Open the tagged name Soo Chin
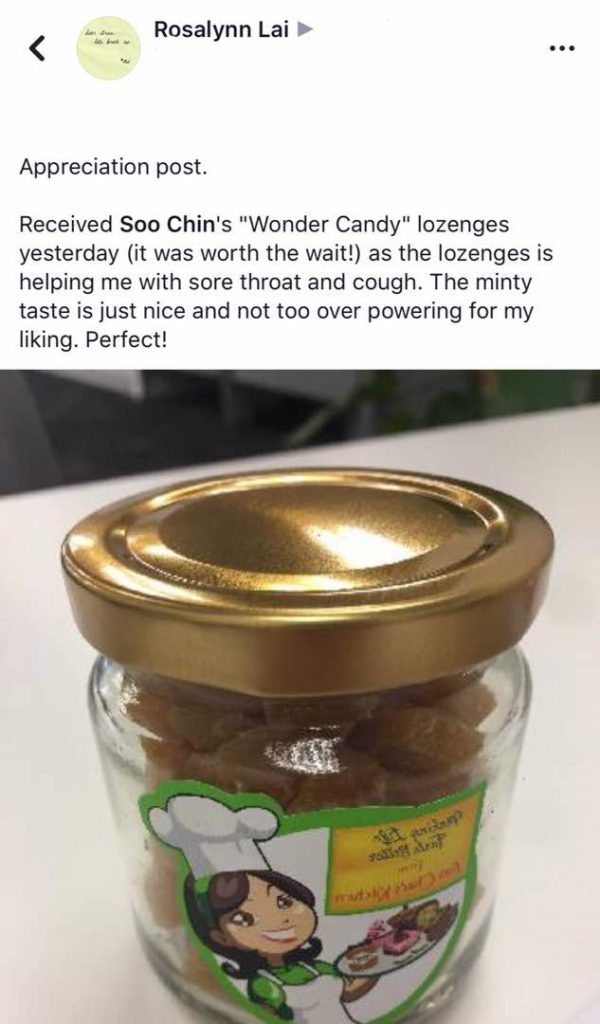Image resolution: width=600 pixels, height=1024 pixels. click(168, 225)
